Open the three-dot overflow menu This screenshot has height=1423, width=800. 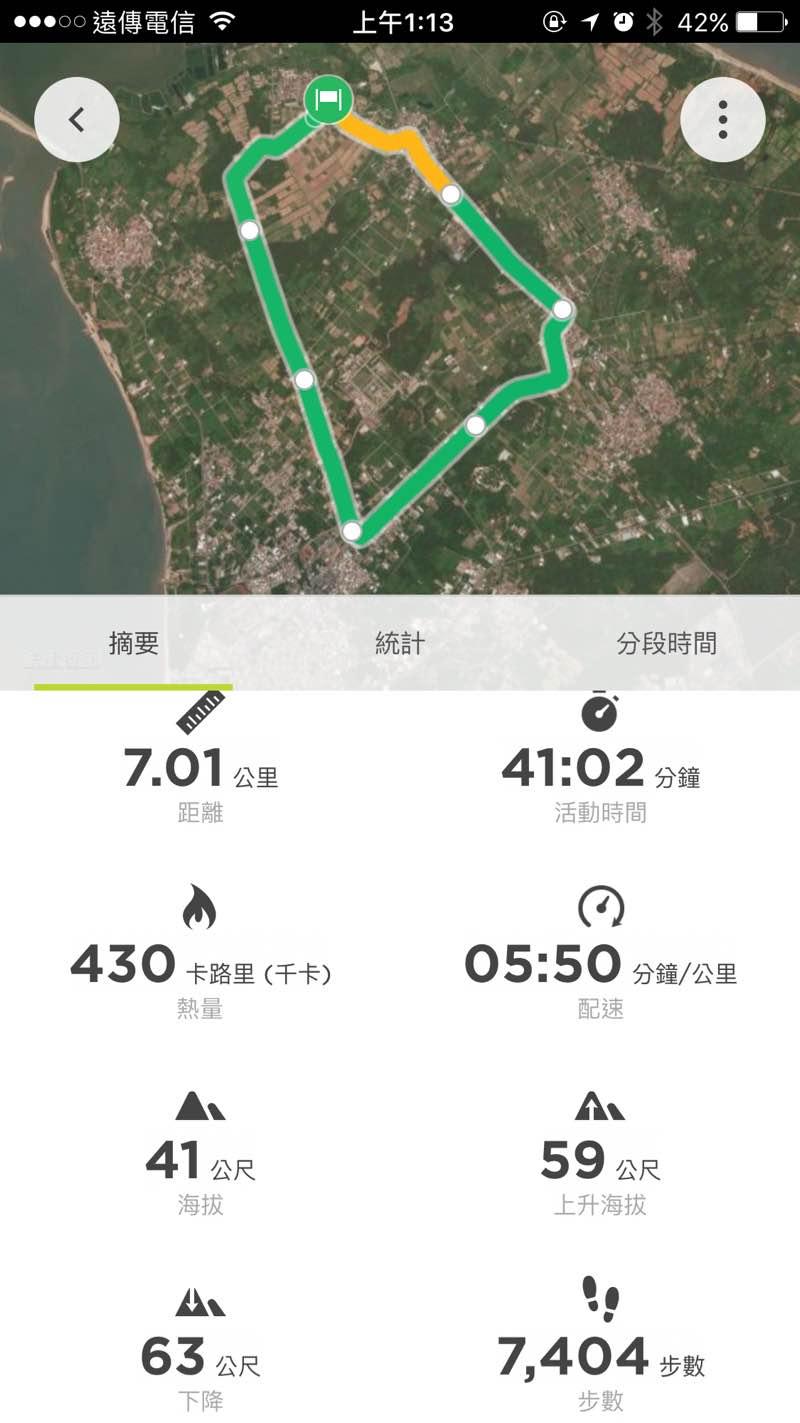point(722,120)
